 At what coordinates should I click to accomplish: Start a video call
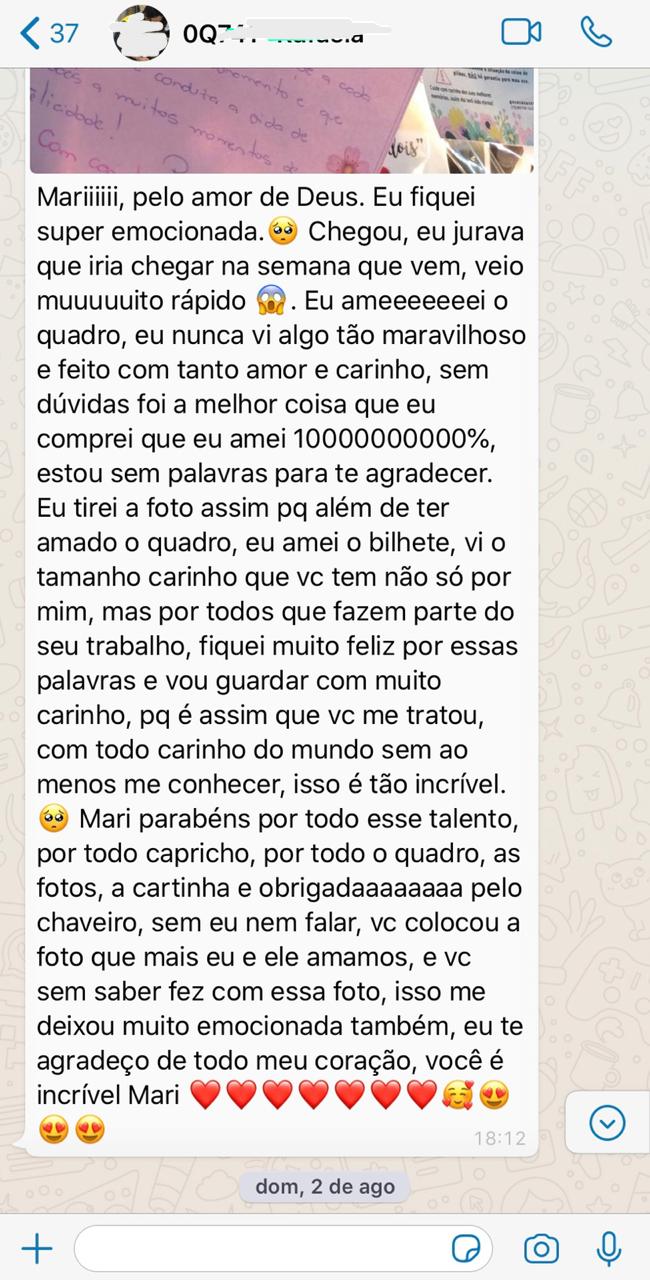[x=520, y=33]
